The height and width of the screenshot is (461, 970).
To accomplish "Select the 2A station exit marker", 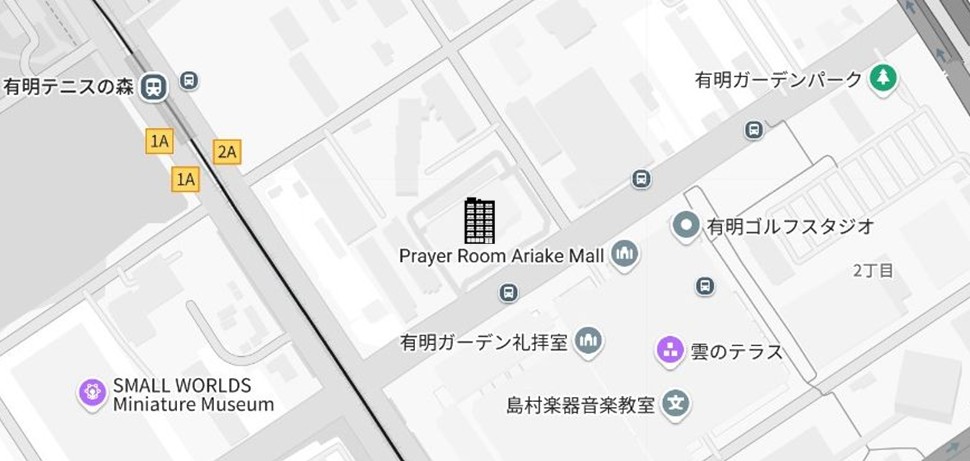I will 227,152.
